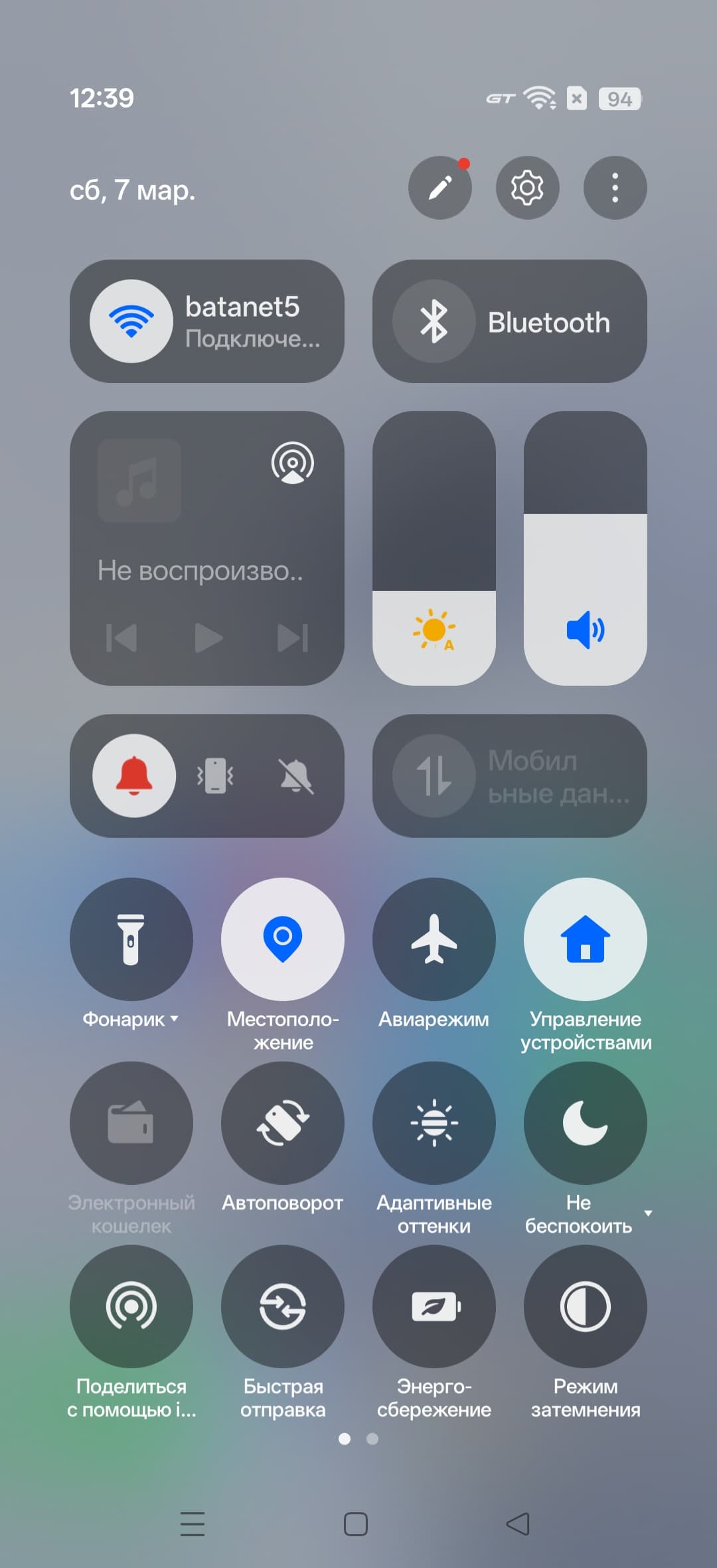Toggle the Фонарик flashlight

point(131,939)
